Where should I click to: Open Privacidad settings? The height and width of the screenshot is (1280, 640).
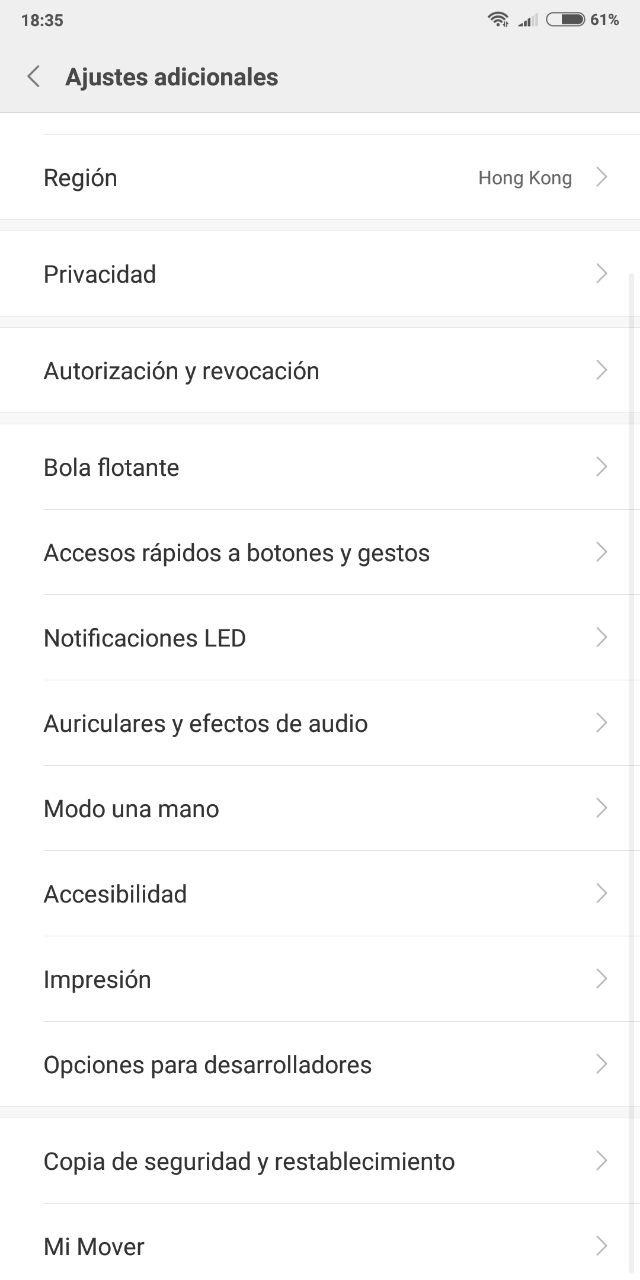pyautogui.click(x=320, y=274)
